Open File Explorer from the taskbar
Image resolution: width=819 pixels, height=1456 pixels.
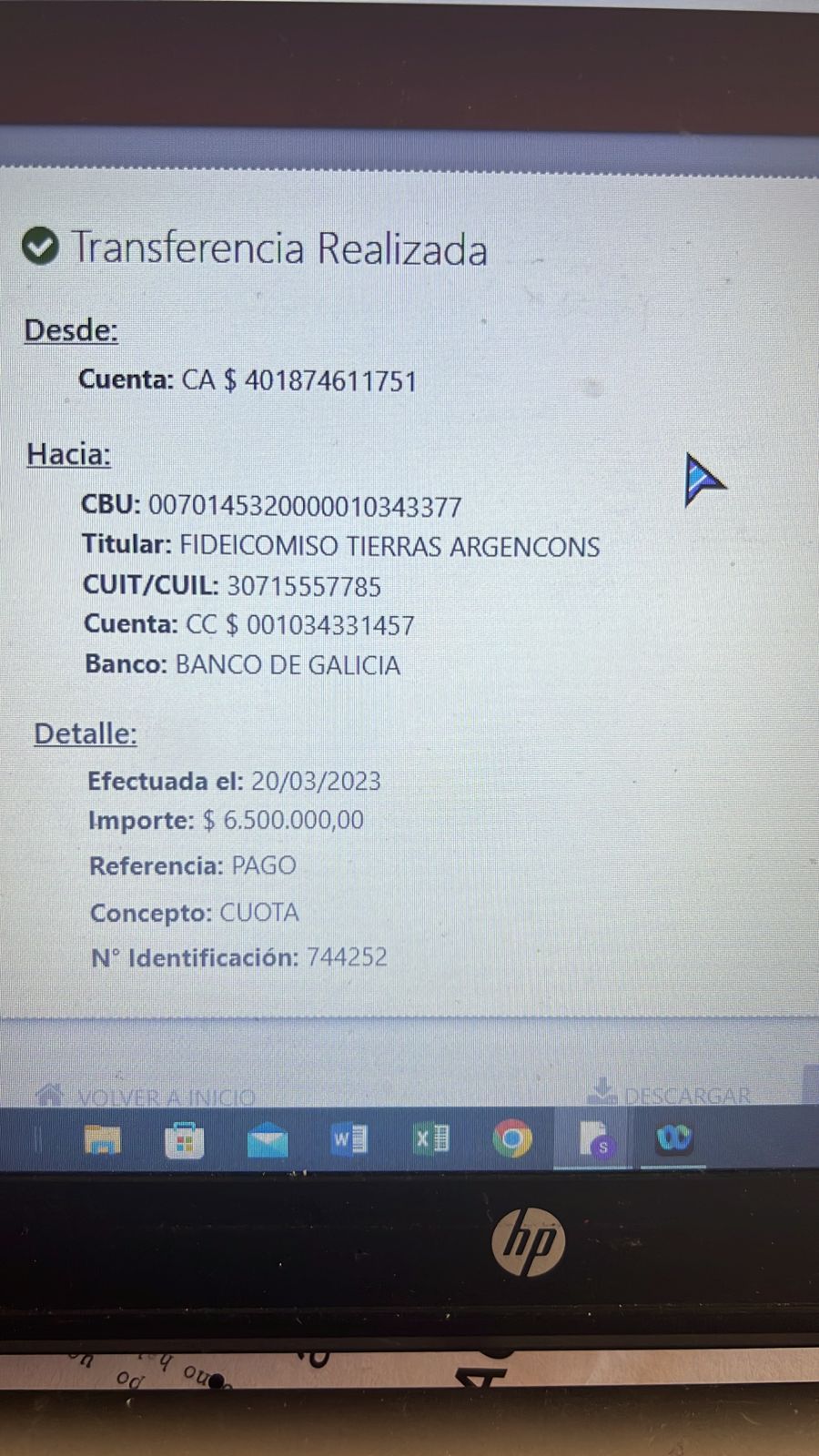point(102,1139)
